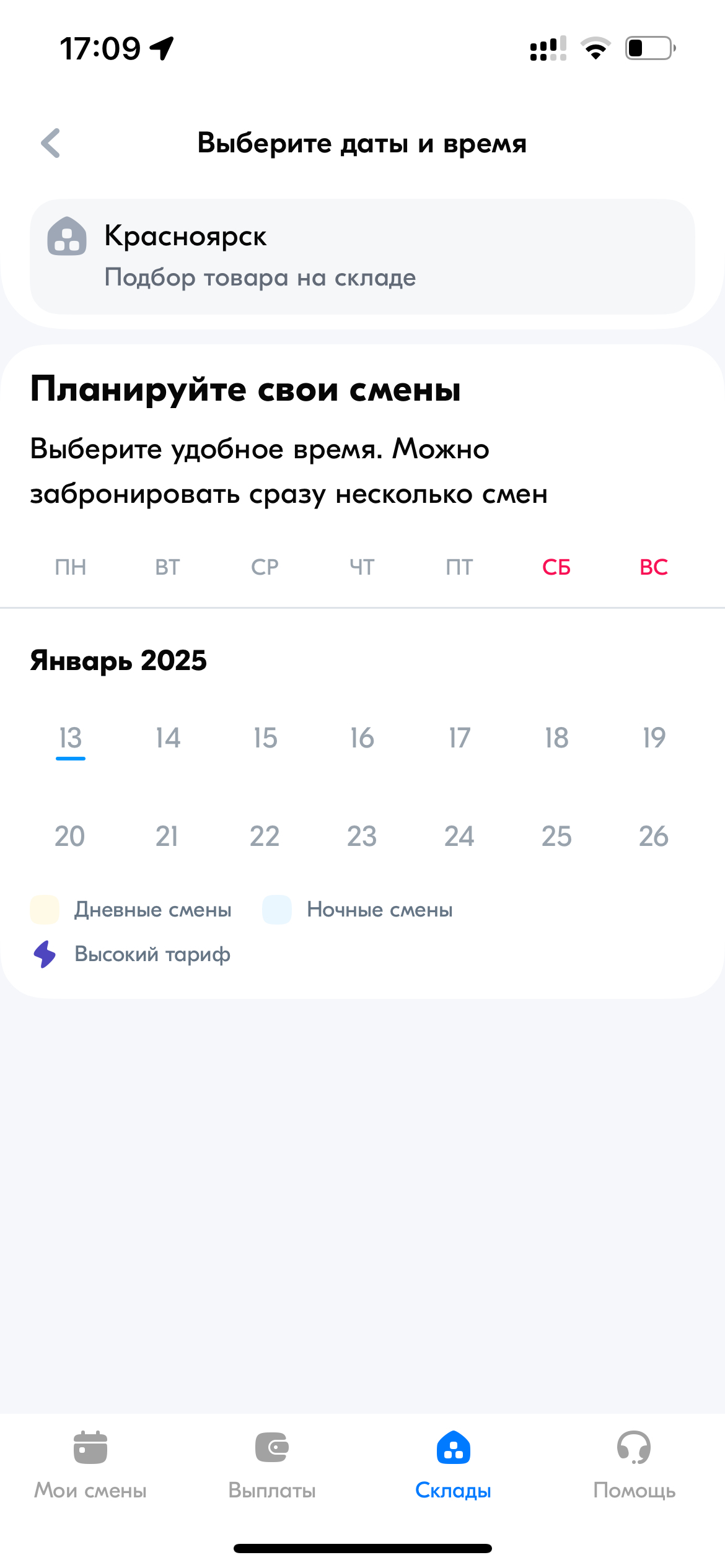Screen dimensions: 725x1568
Task: Choose day 22 for a shift
Action: click(265, 836)
